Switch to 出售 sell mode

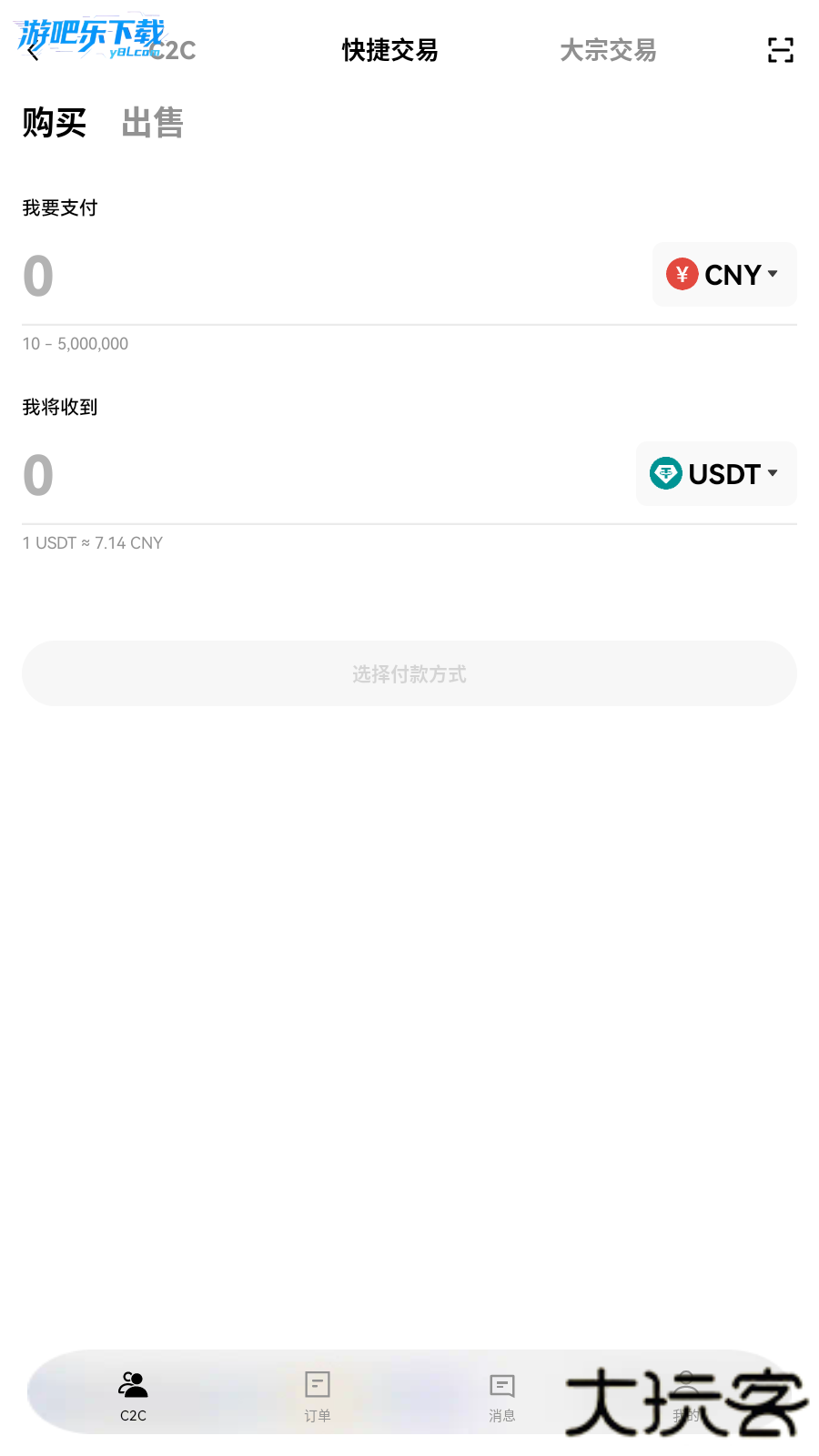(152, 122)
